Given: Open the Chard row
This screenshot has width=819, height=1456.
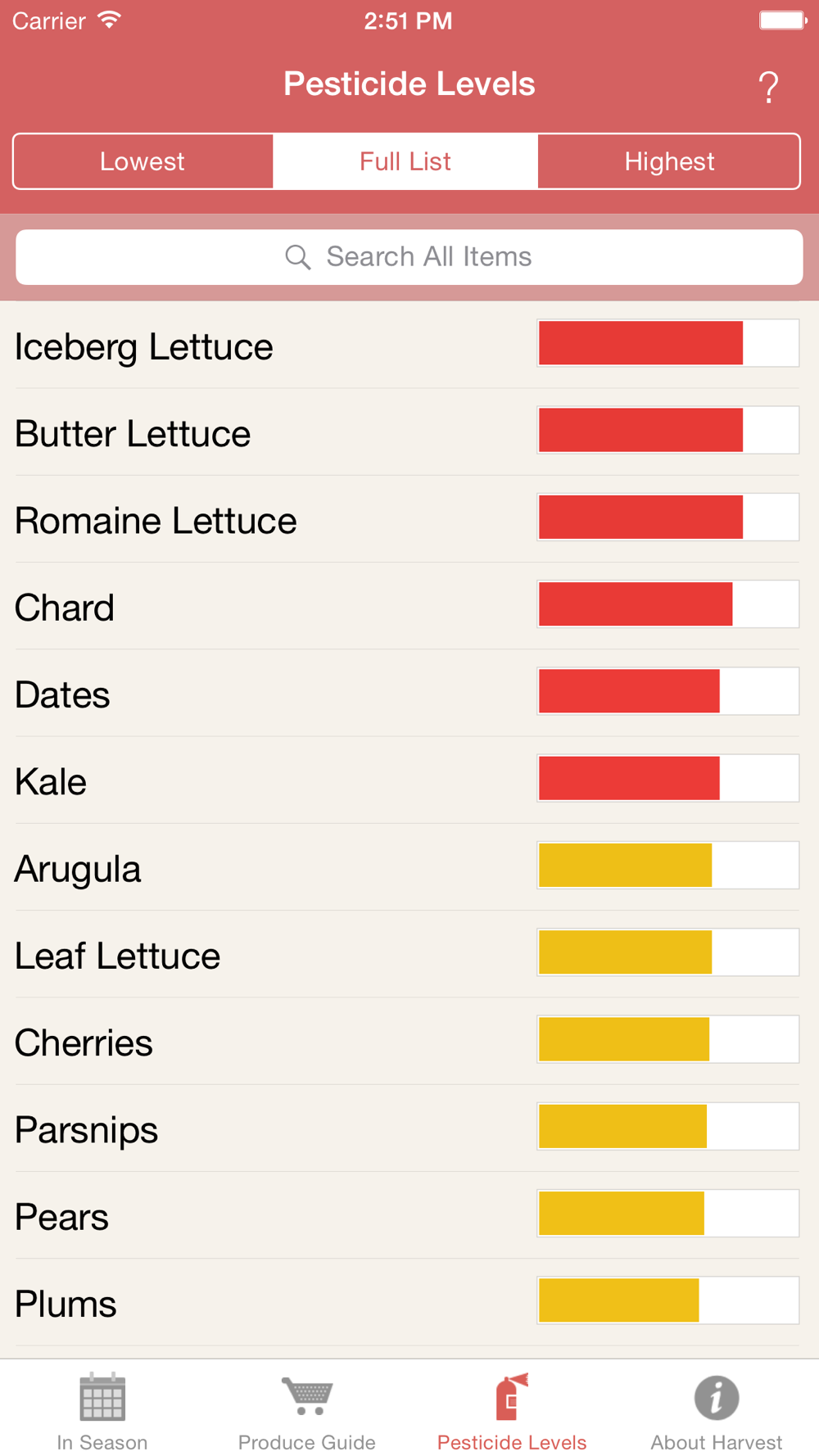Looking at the screenshot, I should coord(409,606).
